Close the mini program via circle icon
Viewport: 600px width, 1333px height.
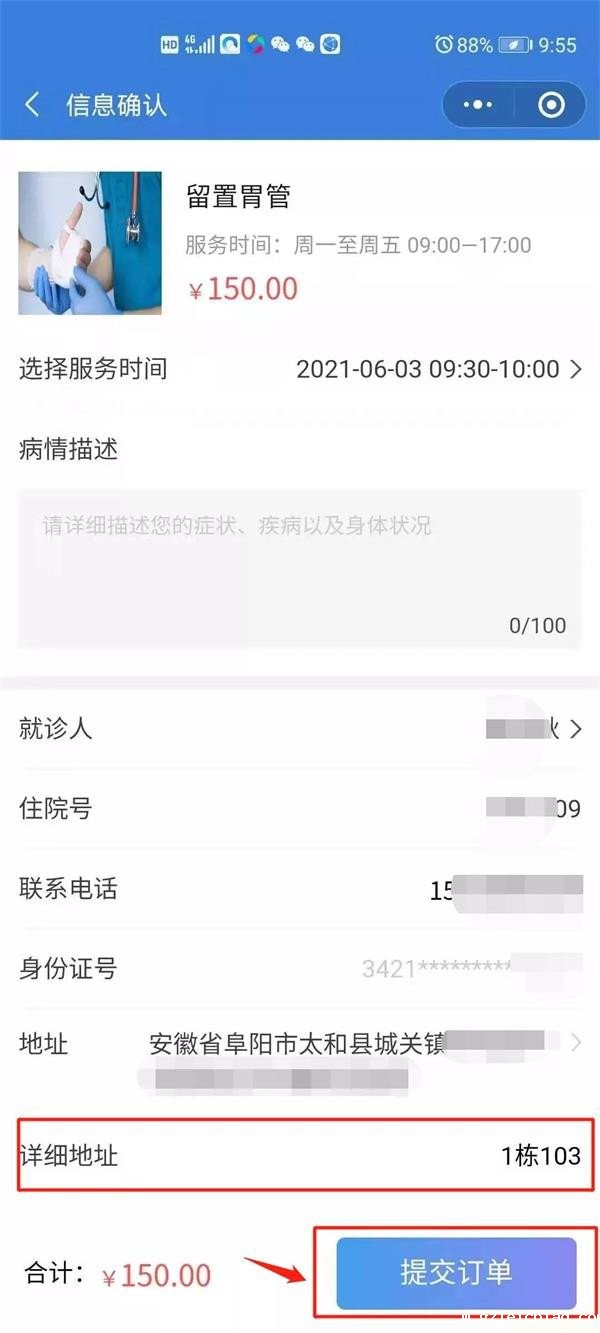tap(551, 105)
